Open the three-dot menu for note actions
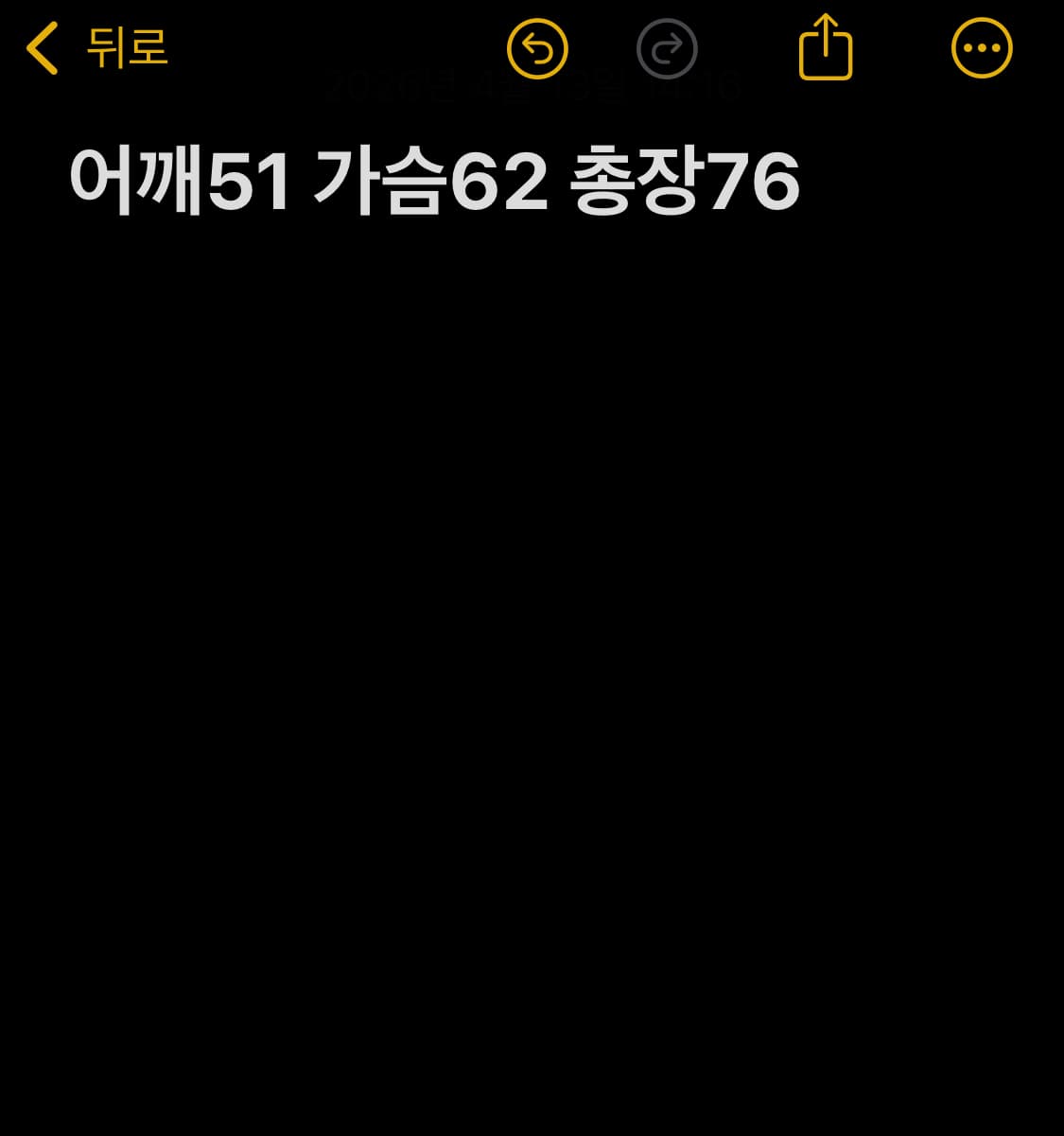This screenshot has height=1136, width=1064. 981,47
